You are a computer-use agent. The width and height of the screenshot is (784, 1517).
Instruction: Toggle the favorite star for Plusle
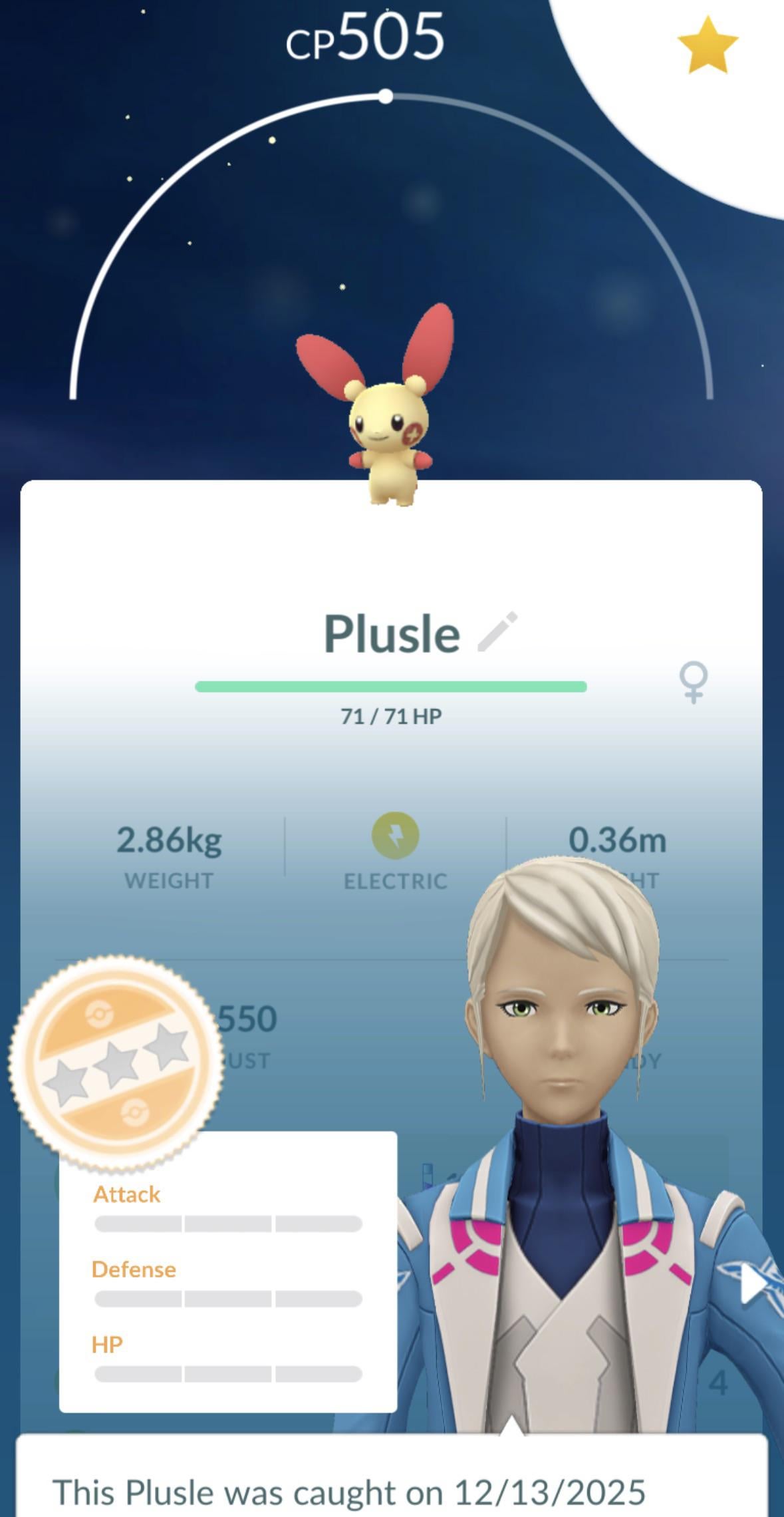click(x=708, y=45)
